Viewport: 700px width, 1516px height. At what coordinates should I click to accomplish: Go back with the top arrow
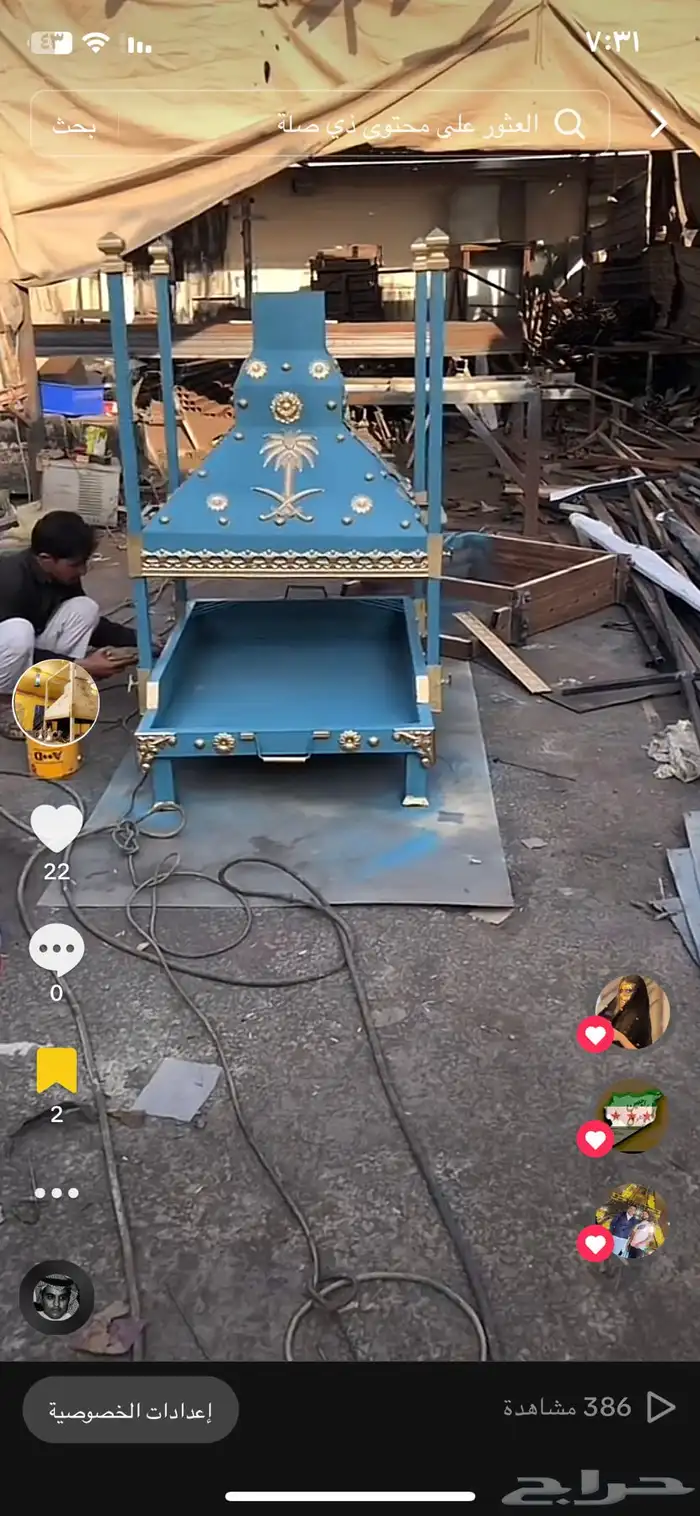659,124
